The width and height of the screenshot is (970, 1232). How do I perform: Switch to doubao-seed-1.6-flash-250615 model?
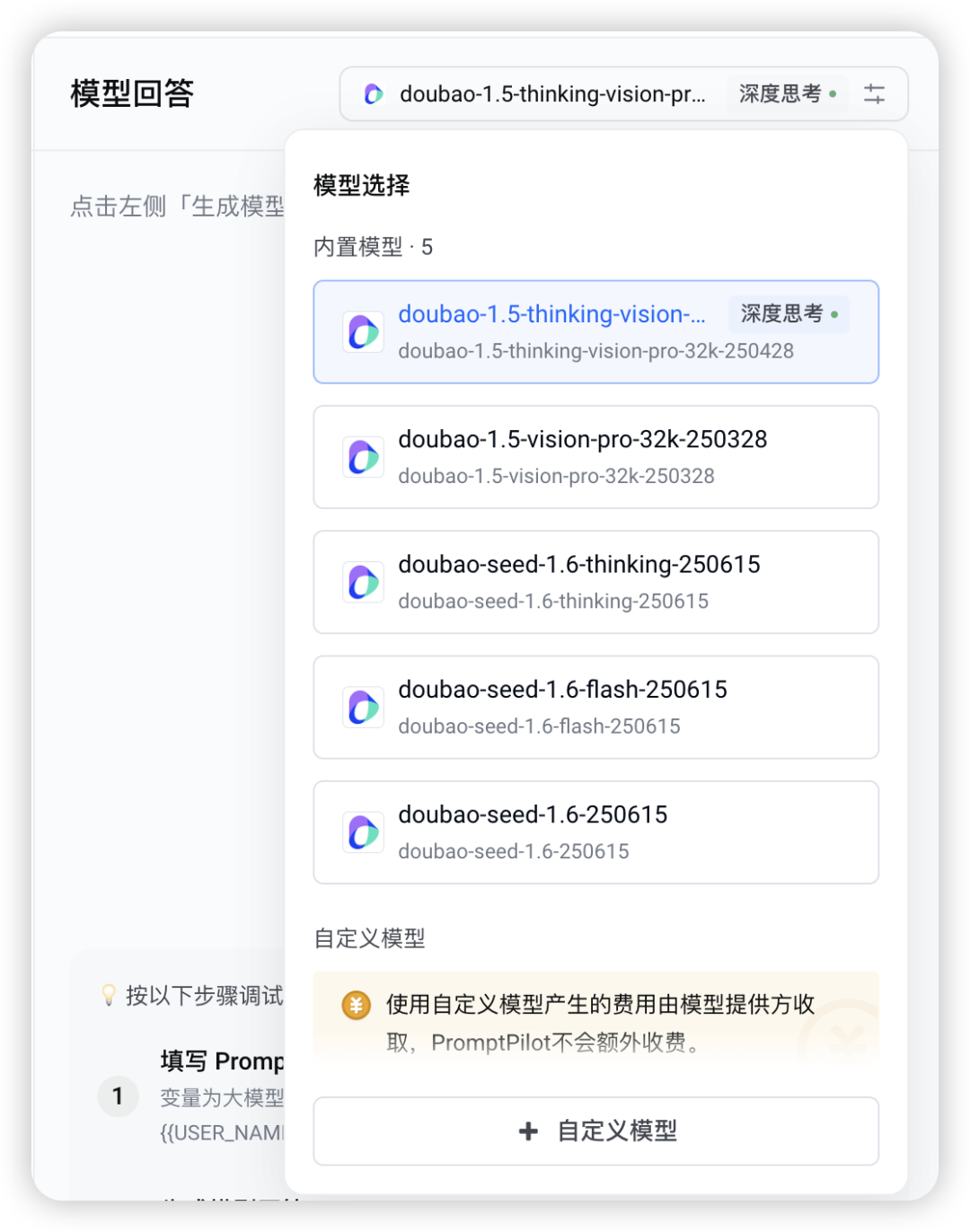tap(595, 707)
